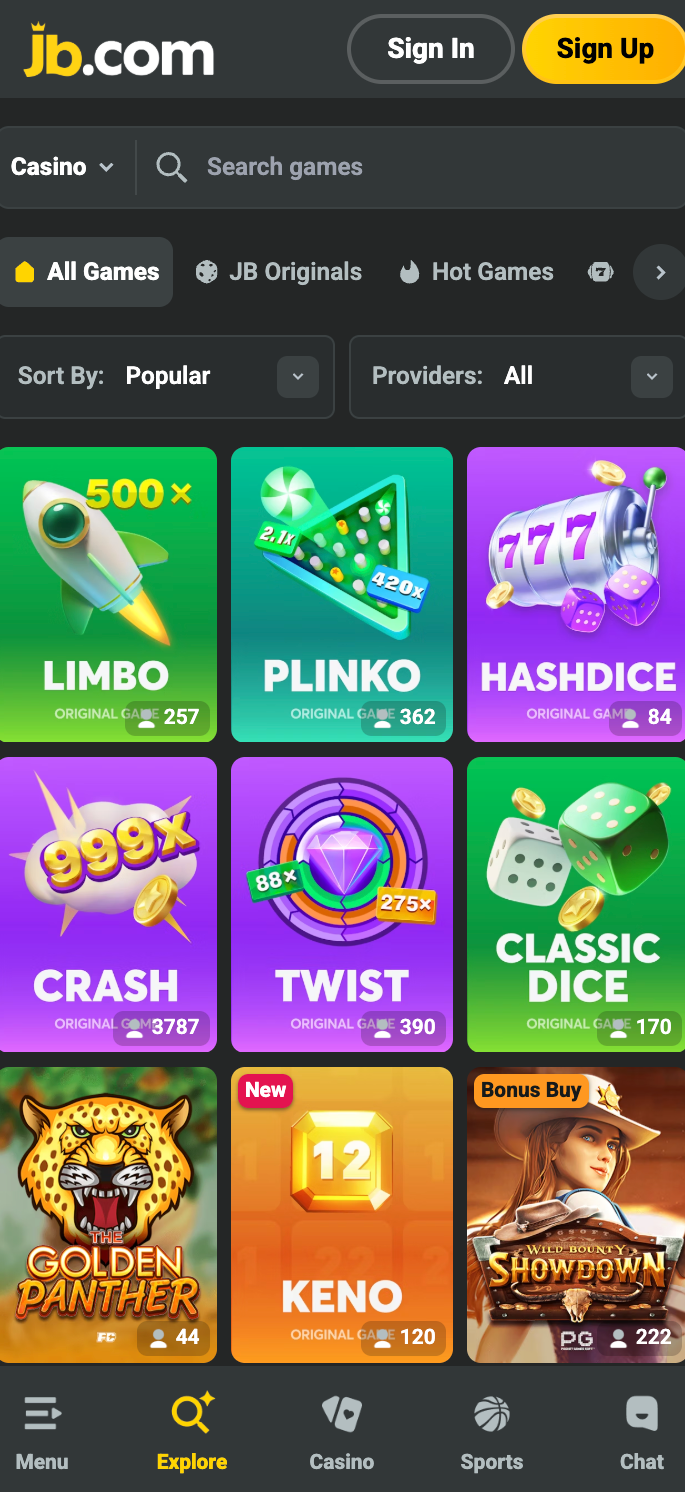
Task: Open the Twist game card
Action: (x=341, y=904)
